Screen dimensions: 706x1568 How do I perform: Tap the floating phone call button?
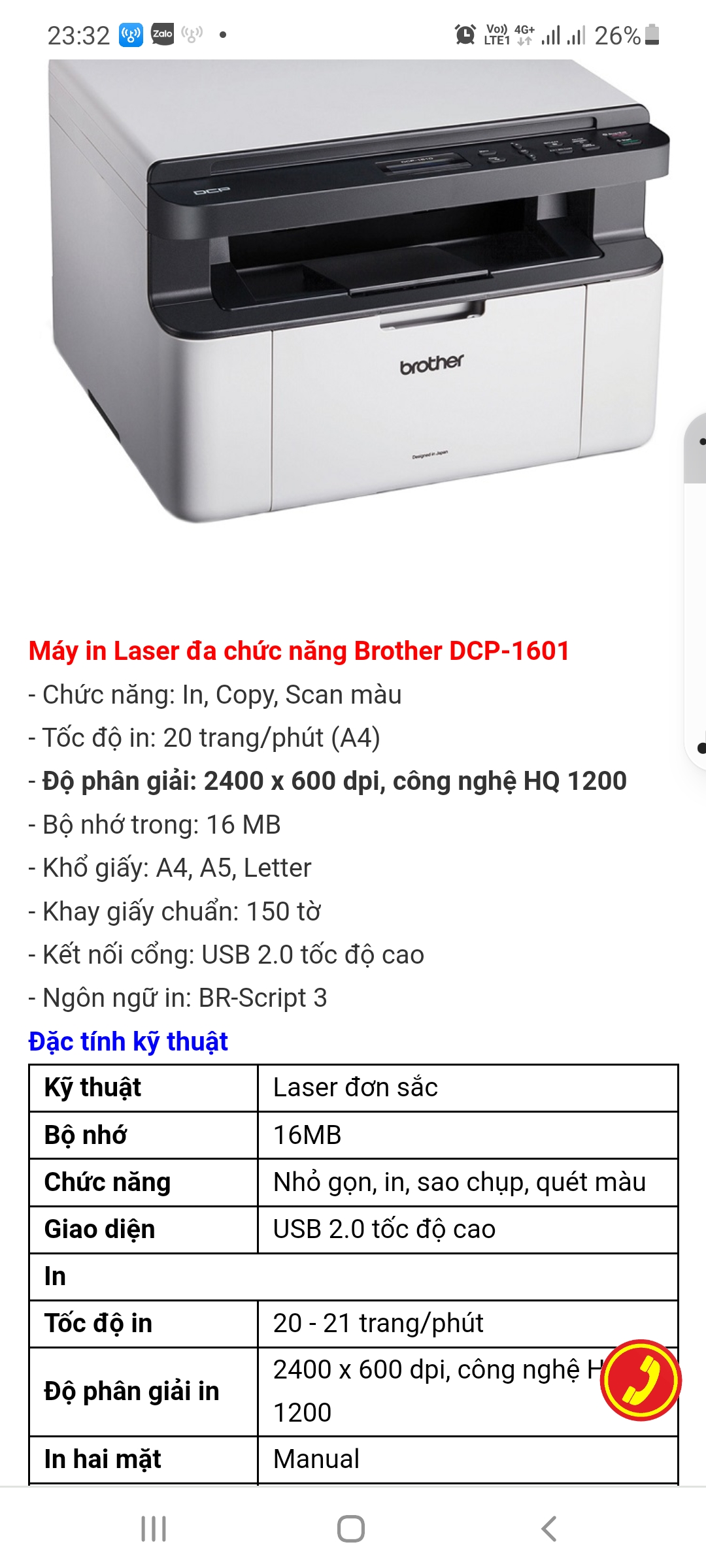[641, 1380]
